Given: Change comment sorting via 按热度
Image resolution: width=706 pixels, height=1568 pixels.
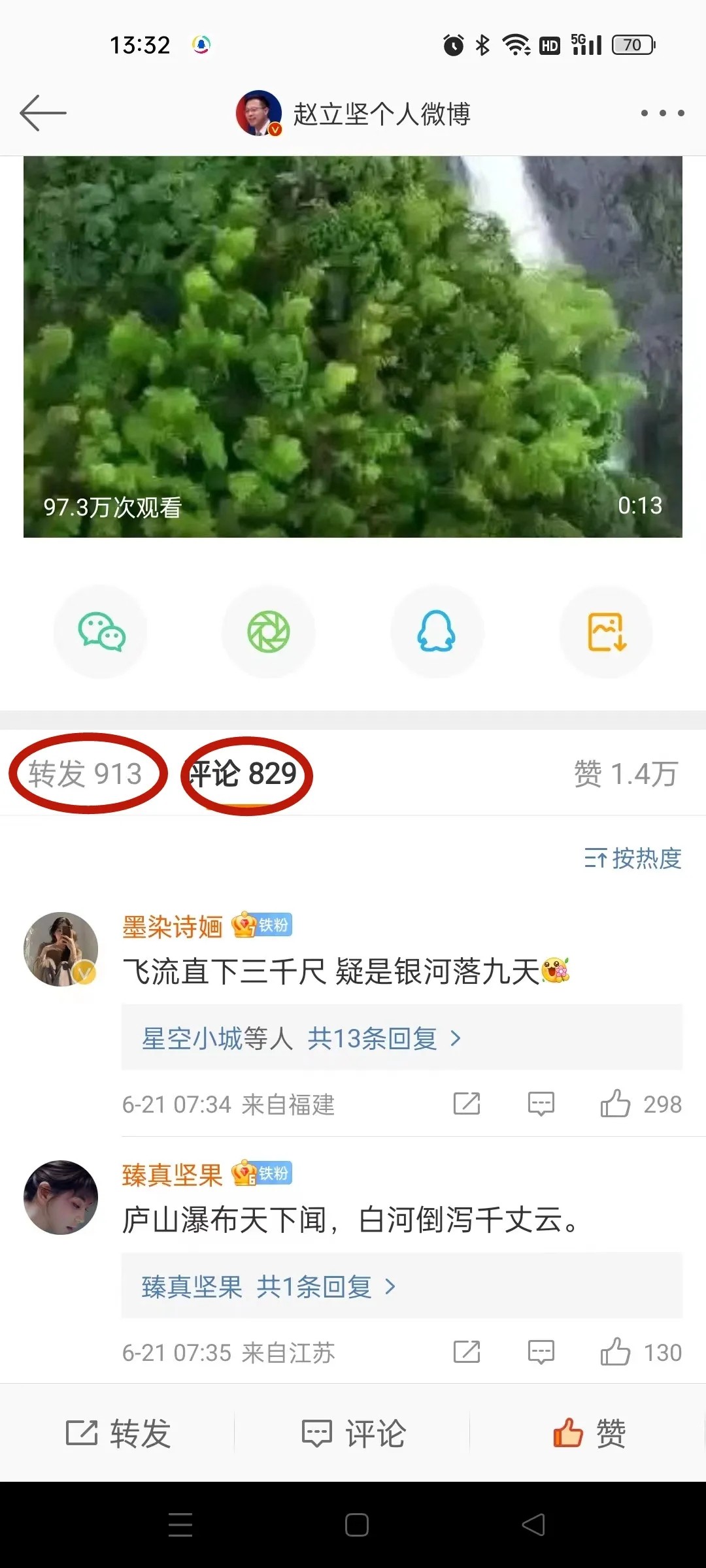Looking at the screenshot, I should pyautogui.click(x=633, y=858).
